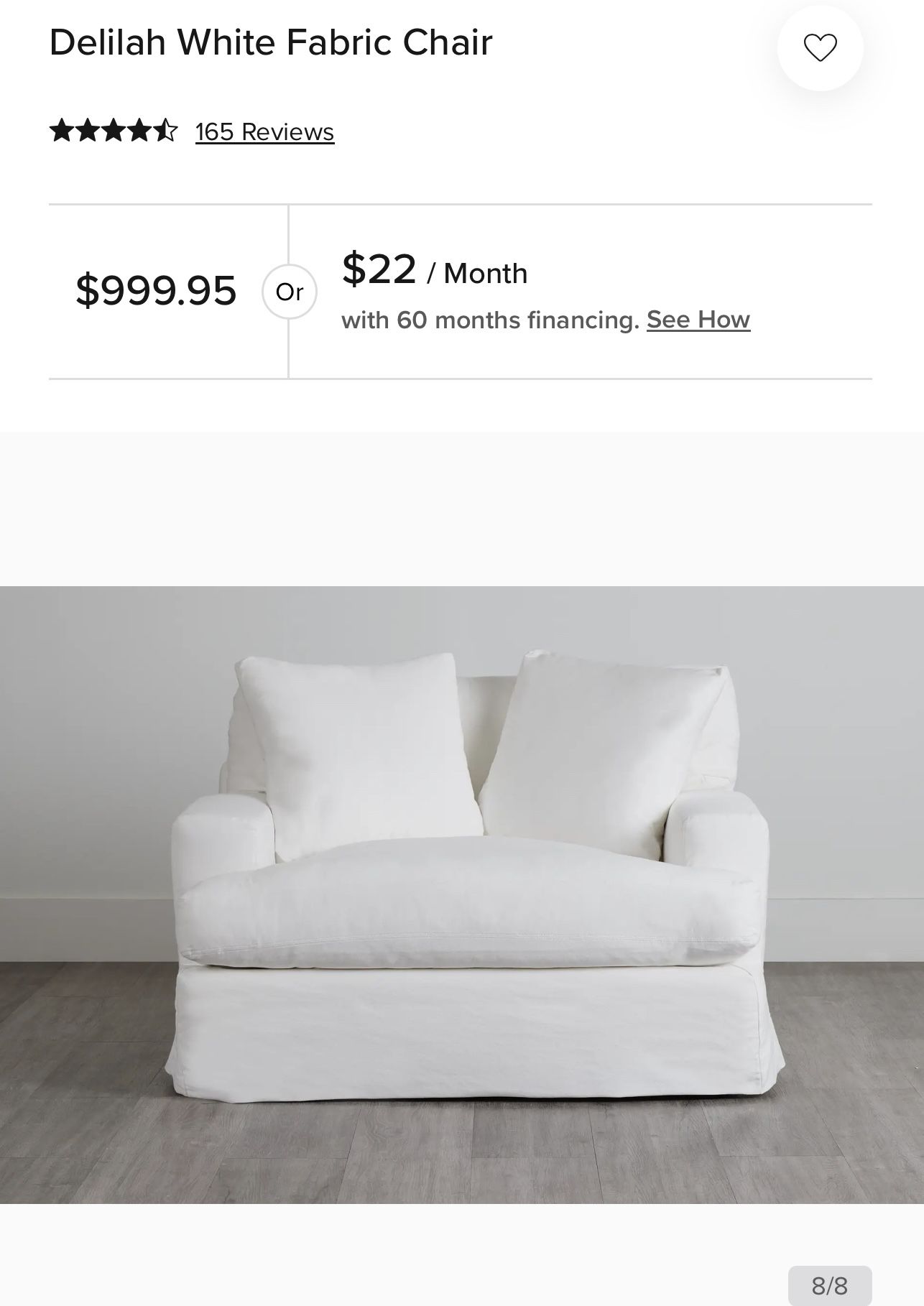Click 'See How' financing details

(701, 320)
